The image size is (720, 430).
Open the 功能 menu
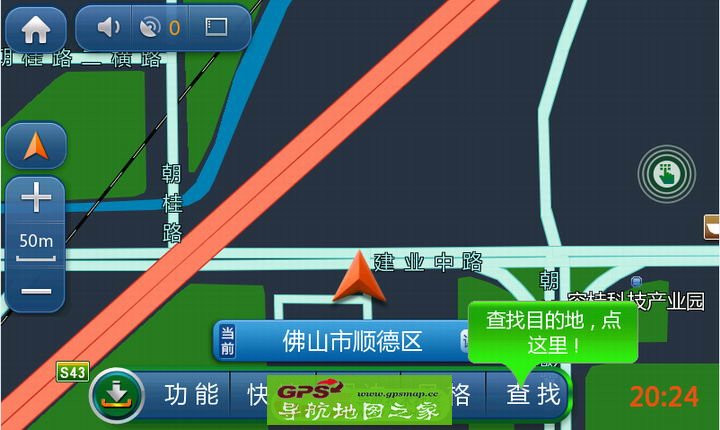[x=191, y=394]
